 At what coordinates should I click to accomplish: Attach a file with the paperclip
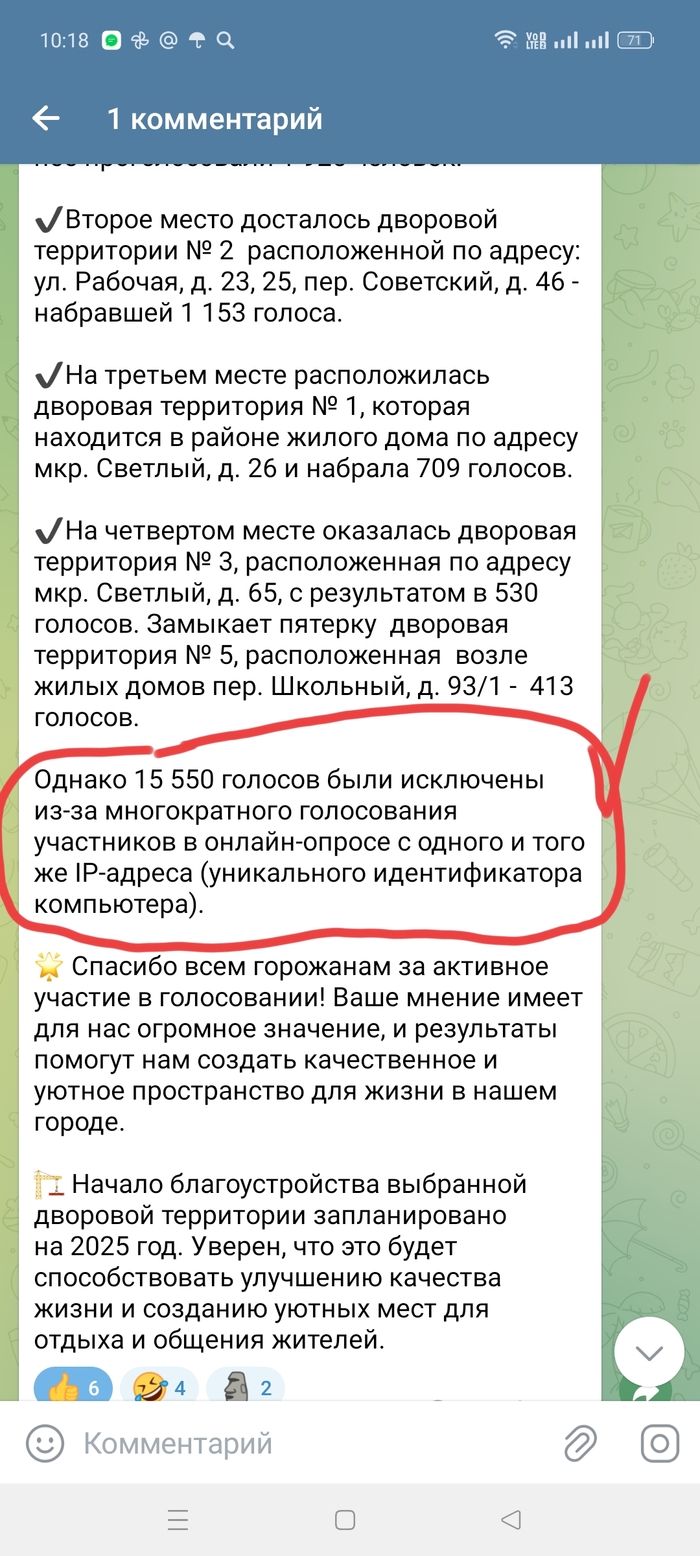[580, 1443]
